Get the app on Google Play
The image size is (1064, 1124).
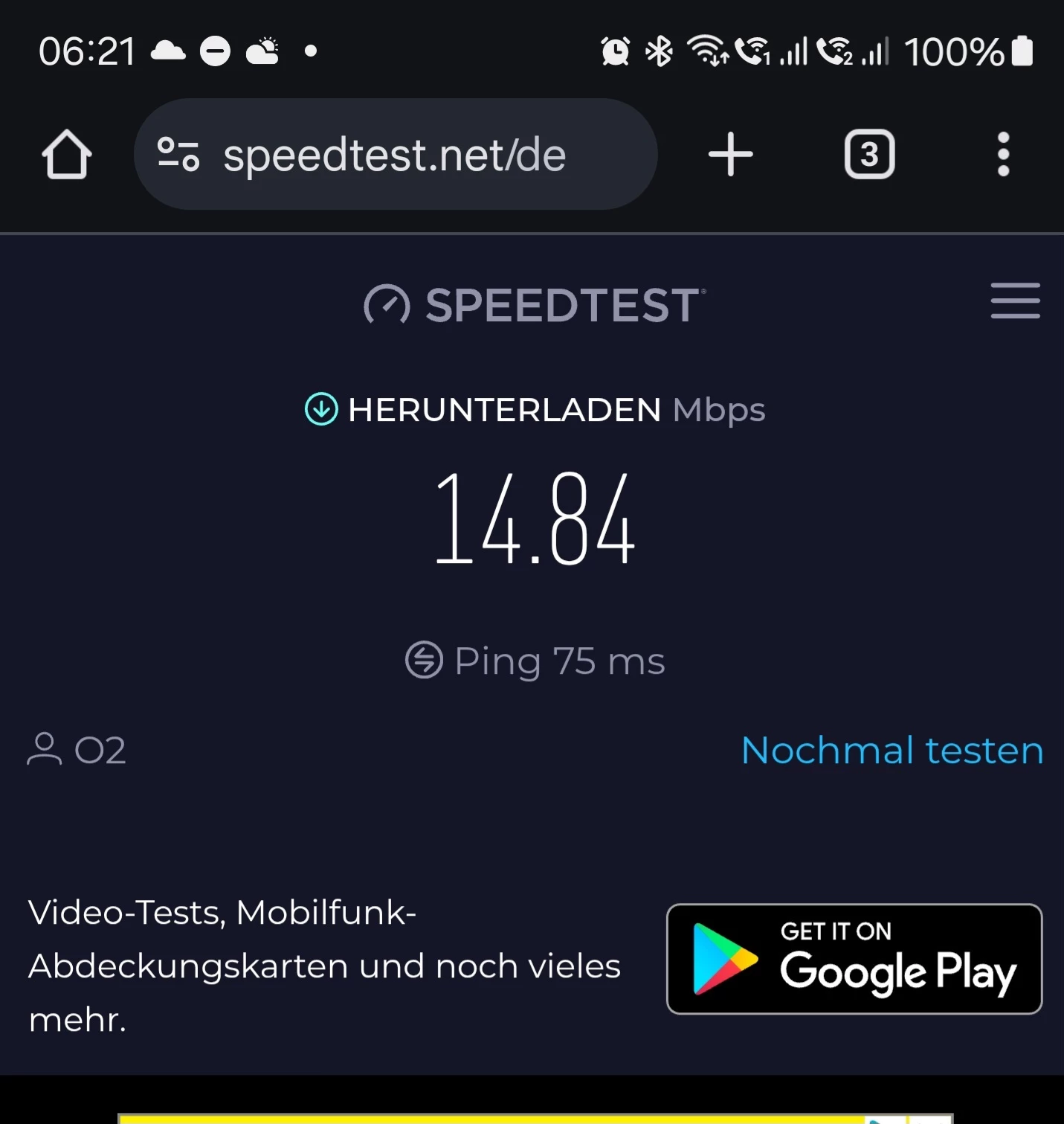point(854,959)
